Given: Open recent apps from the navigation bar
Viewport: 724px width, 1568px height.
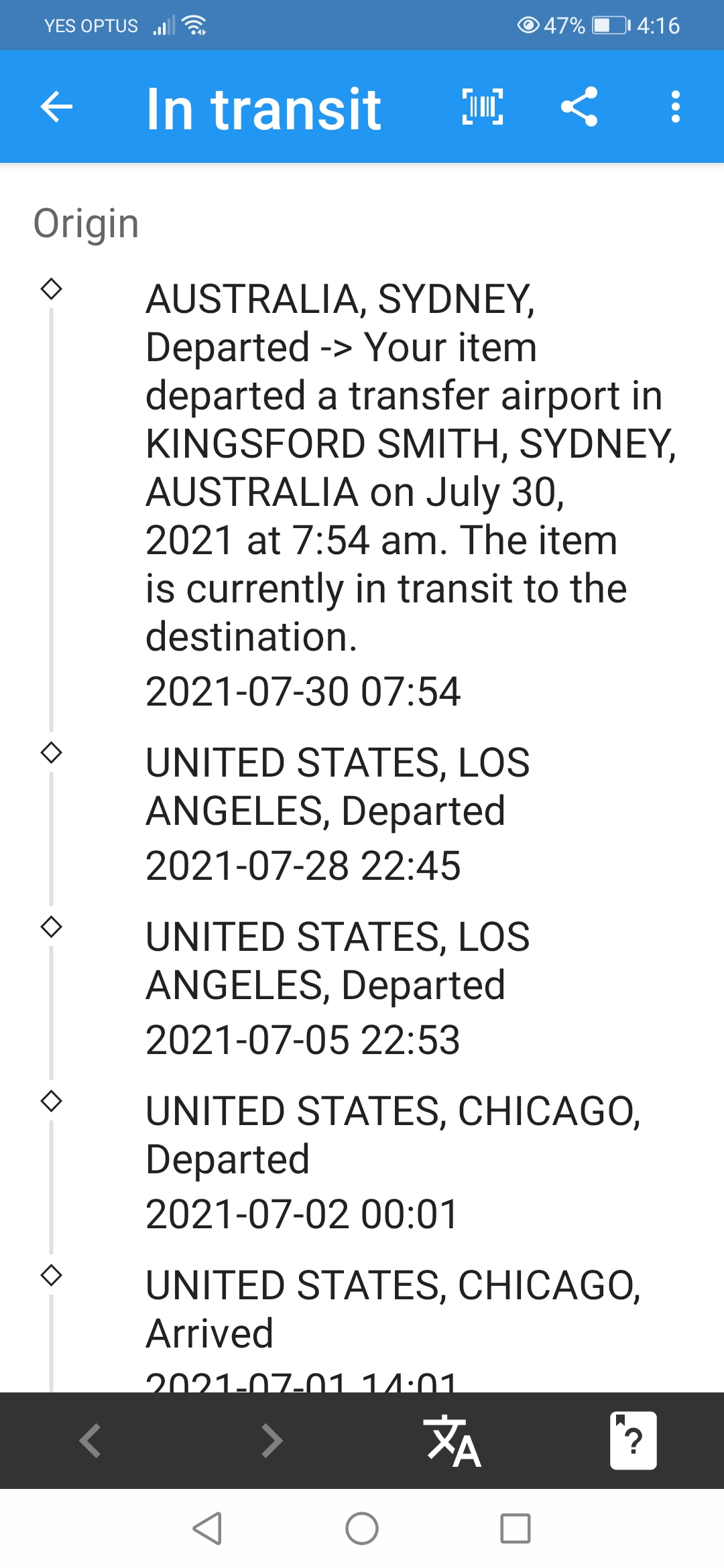Looking at the screenshot, I should click(x=516, y=1529).
